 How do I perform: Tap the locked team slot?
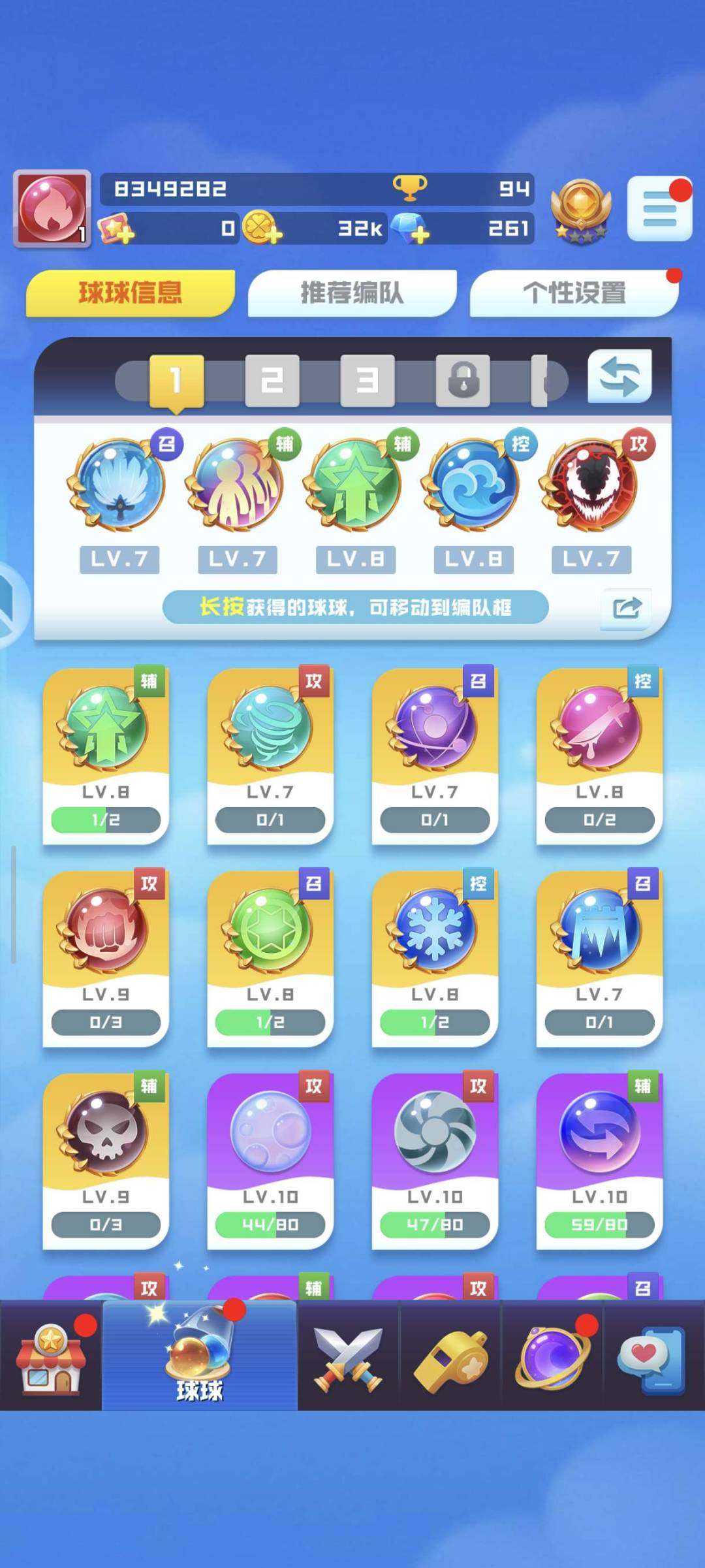point(463,380)
